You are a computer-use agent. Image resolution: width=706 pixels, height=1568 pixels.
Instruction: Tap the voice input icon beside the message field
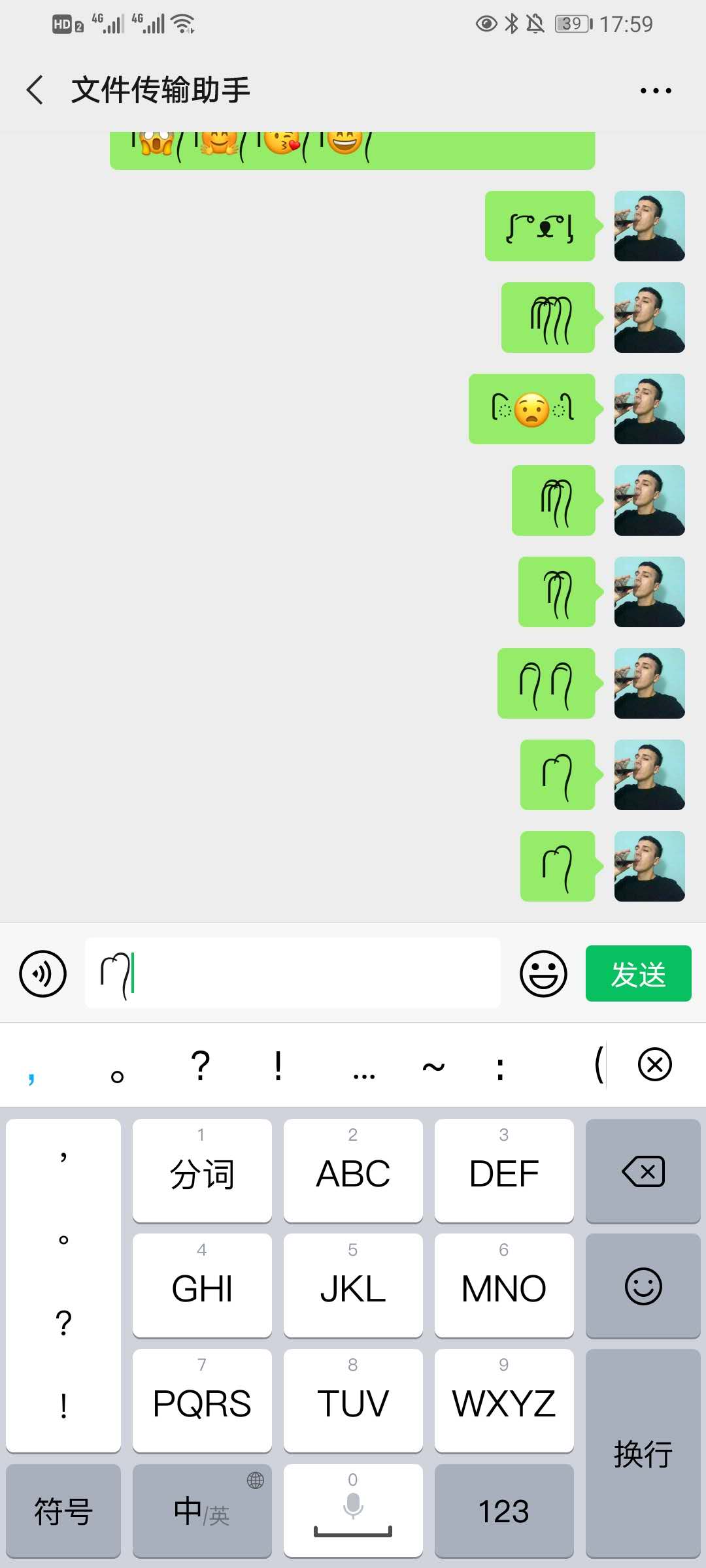(x=41, y=973)
